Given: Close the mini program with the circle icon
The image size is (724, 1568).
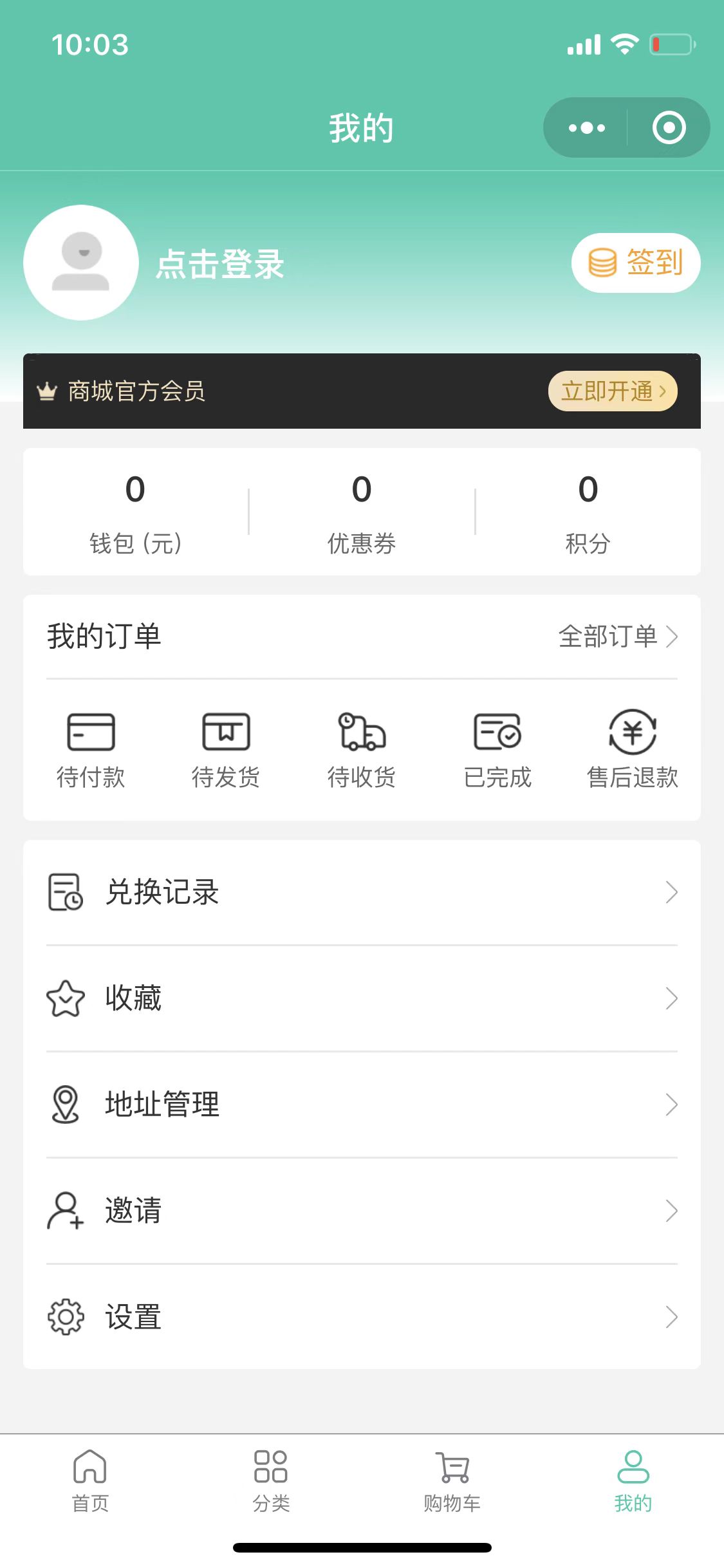Looking at the screenshot, I should coord(669,127).
